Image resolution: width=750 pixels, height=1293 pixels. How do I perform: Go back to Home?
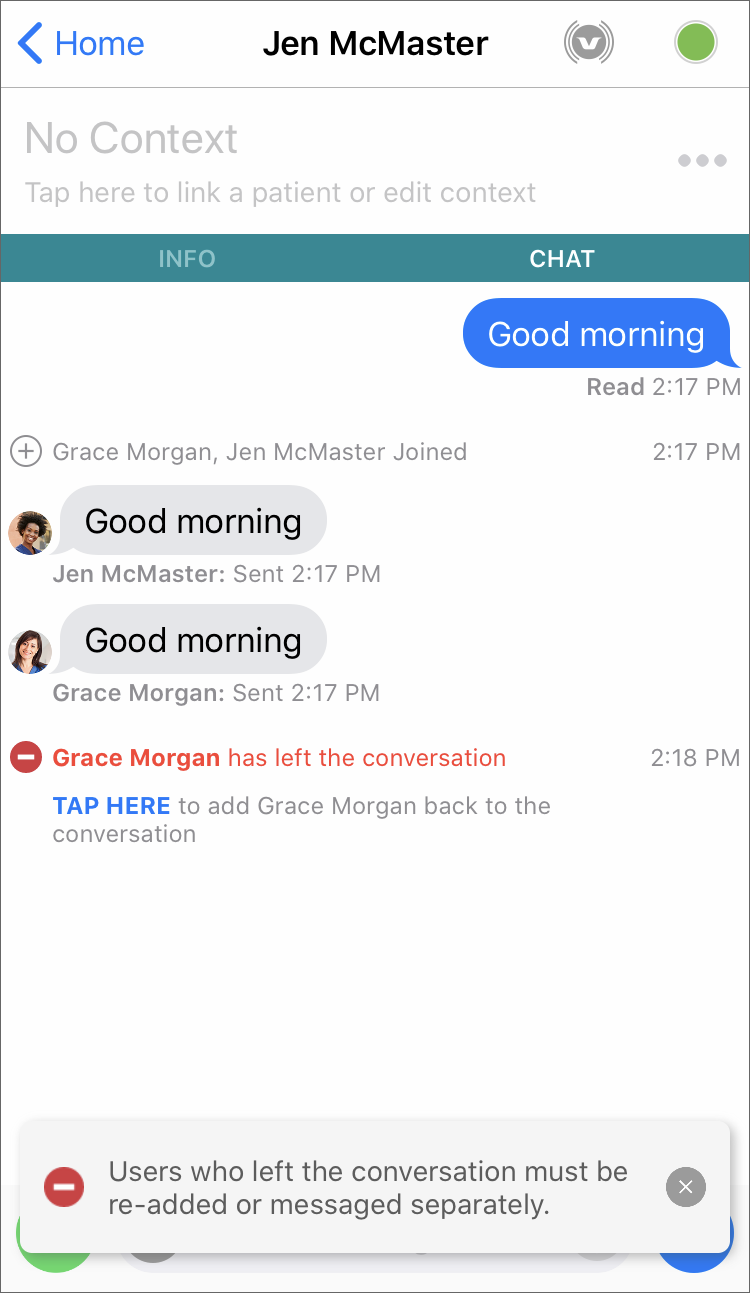[x=81, y=44]
